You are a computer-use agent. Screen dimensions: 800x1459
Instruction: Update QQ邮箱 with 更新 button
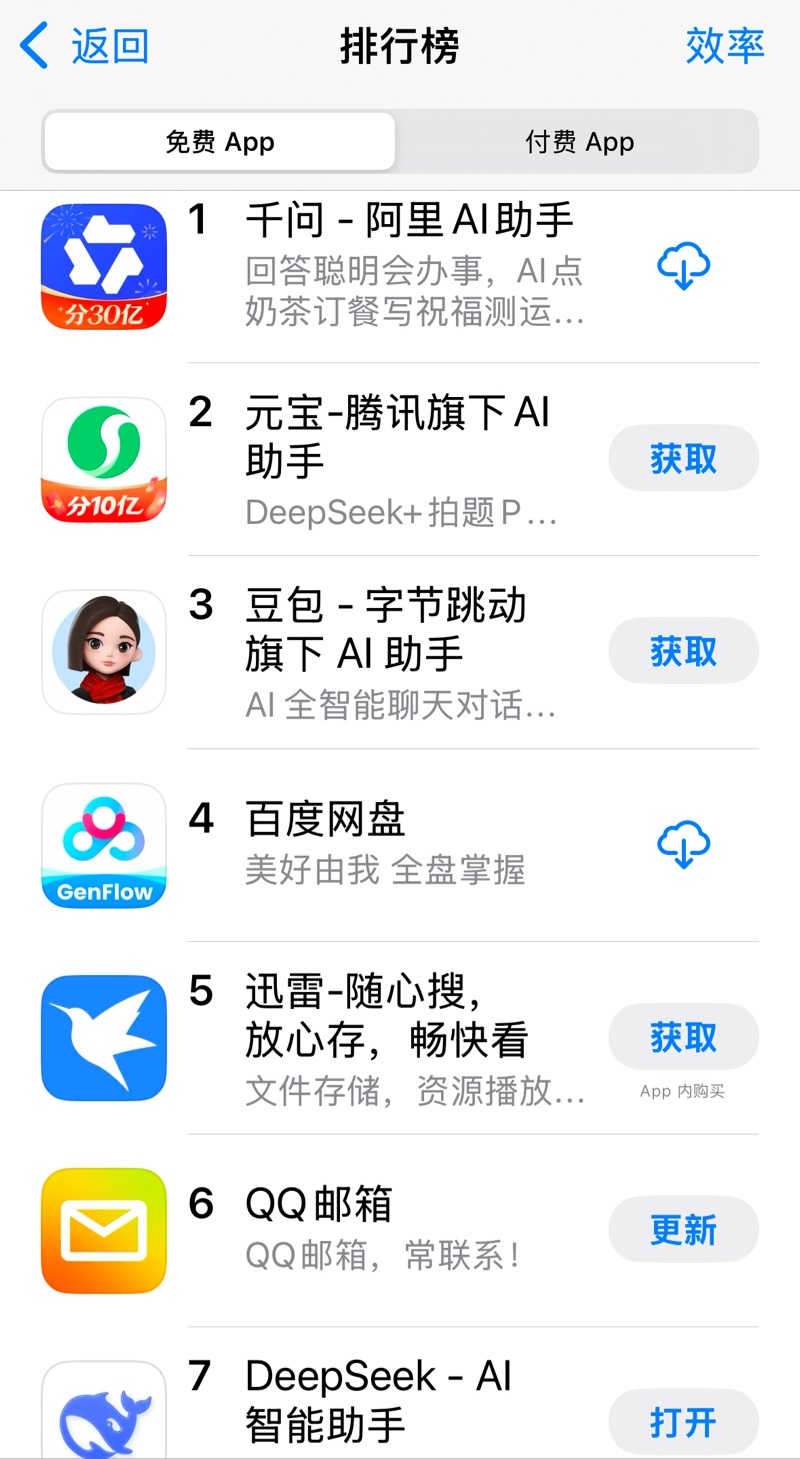683,1230
